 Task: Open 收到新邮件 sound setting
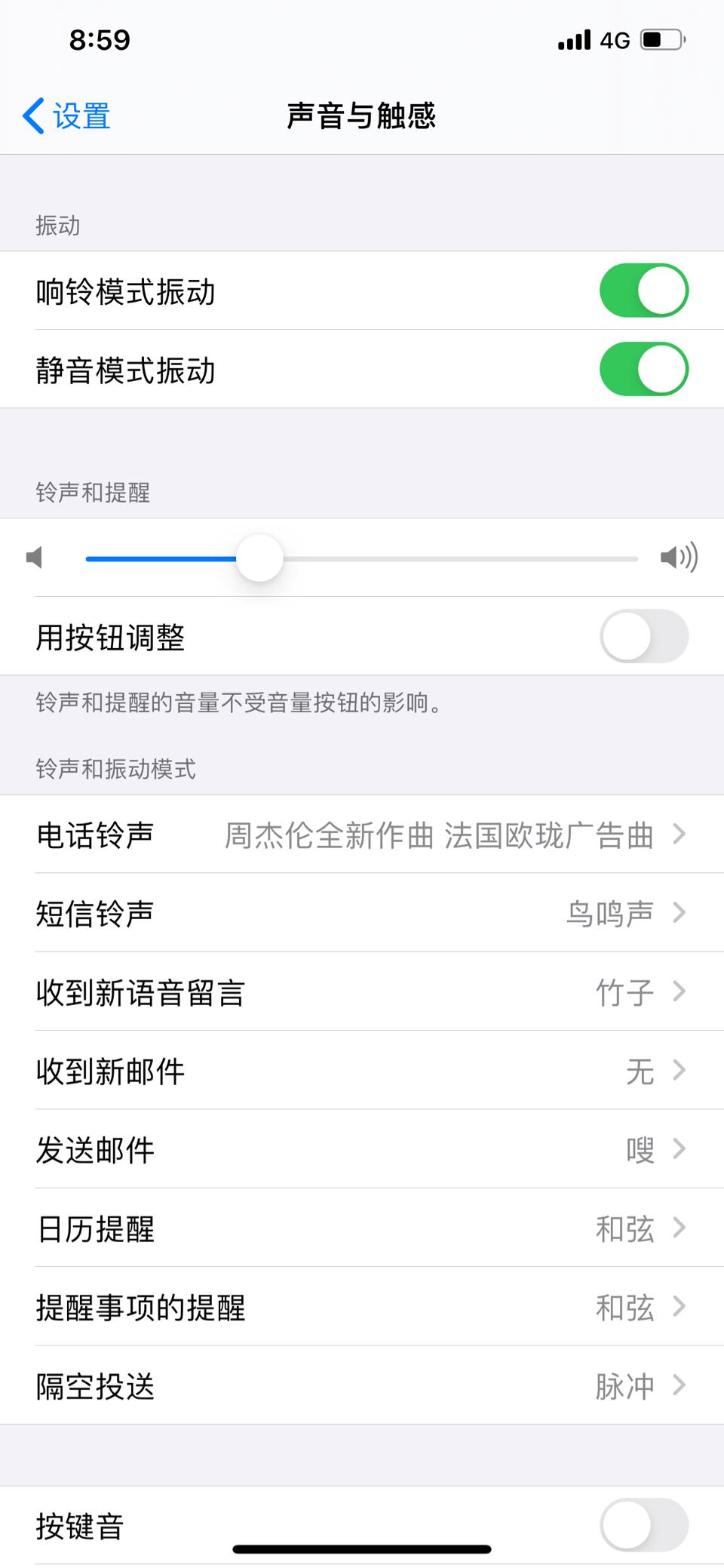pyautogui.click(x=362, y=1070)
